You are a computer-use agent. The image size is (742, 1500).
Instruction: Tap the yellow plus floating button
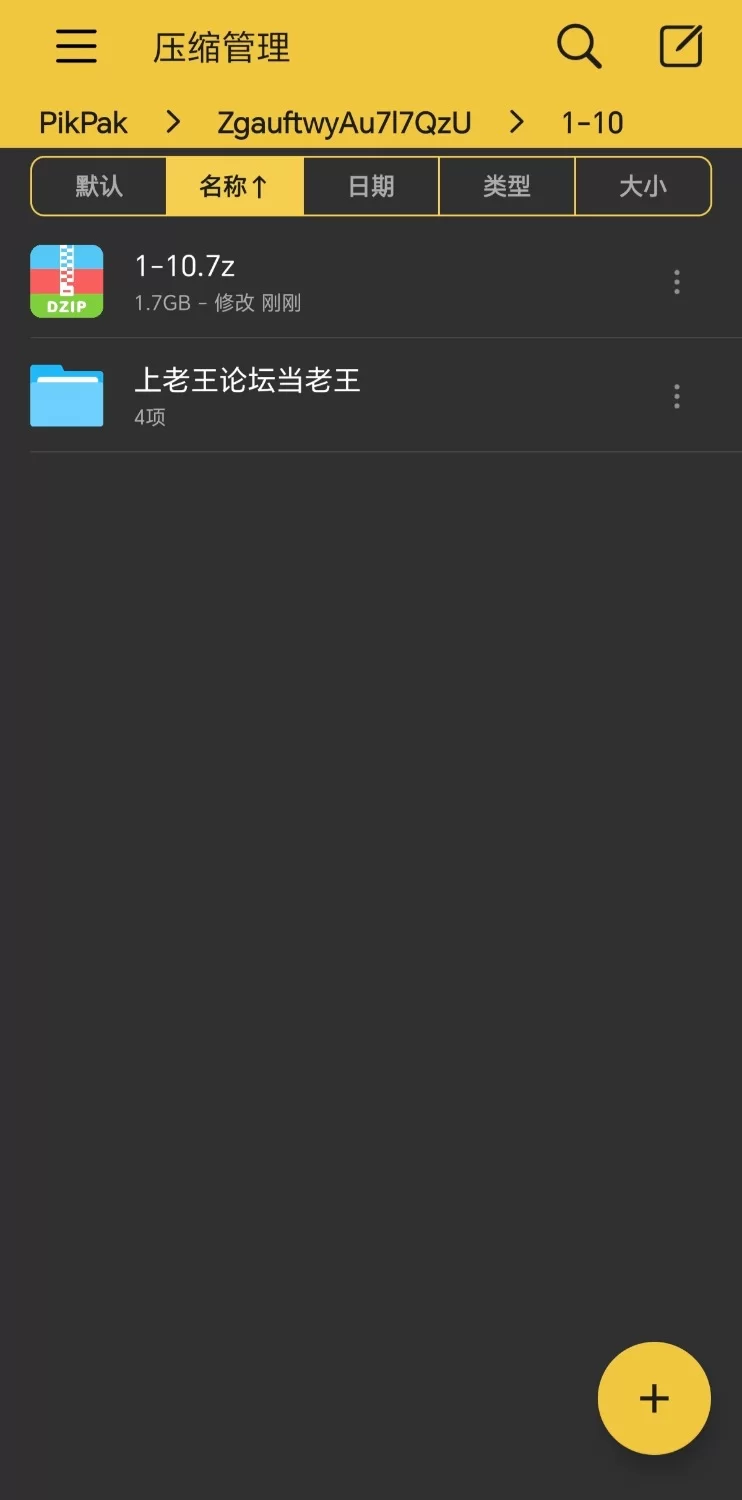click(x=654, y=1398)
